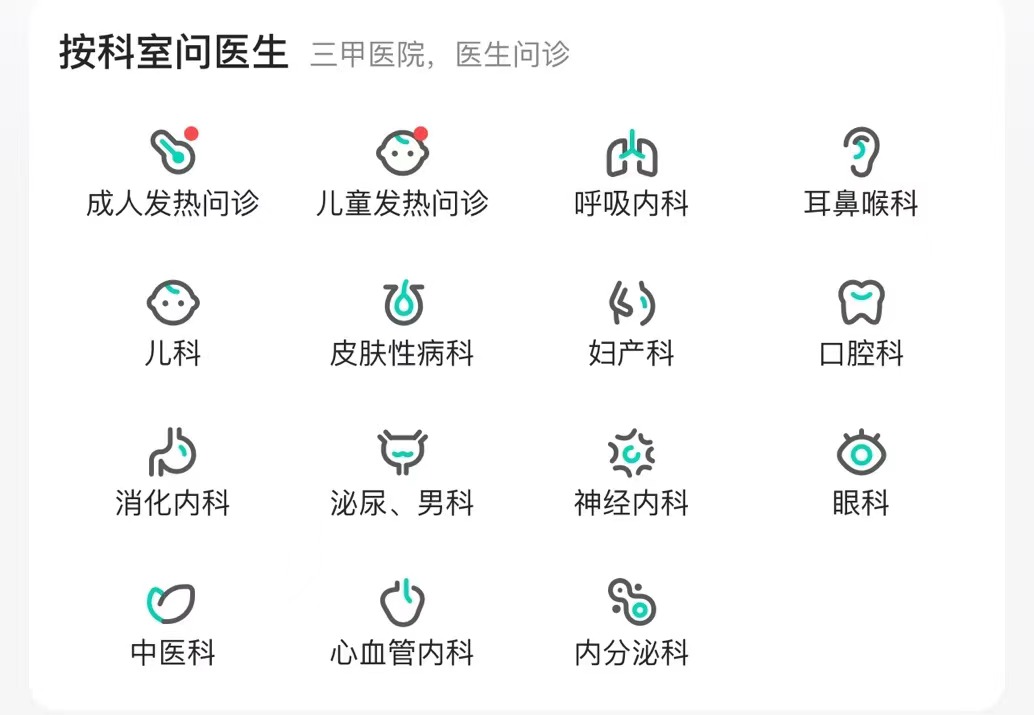This screenshot has height=715, width=1034.
Task: Select 儿童发热问诊 department
Action: coord(402,174)
